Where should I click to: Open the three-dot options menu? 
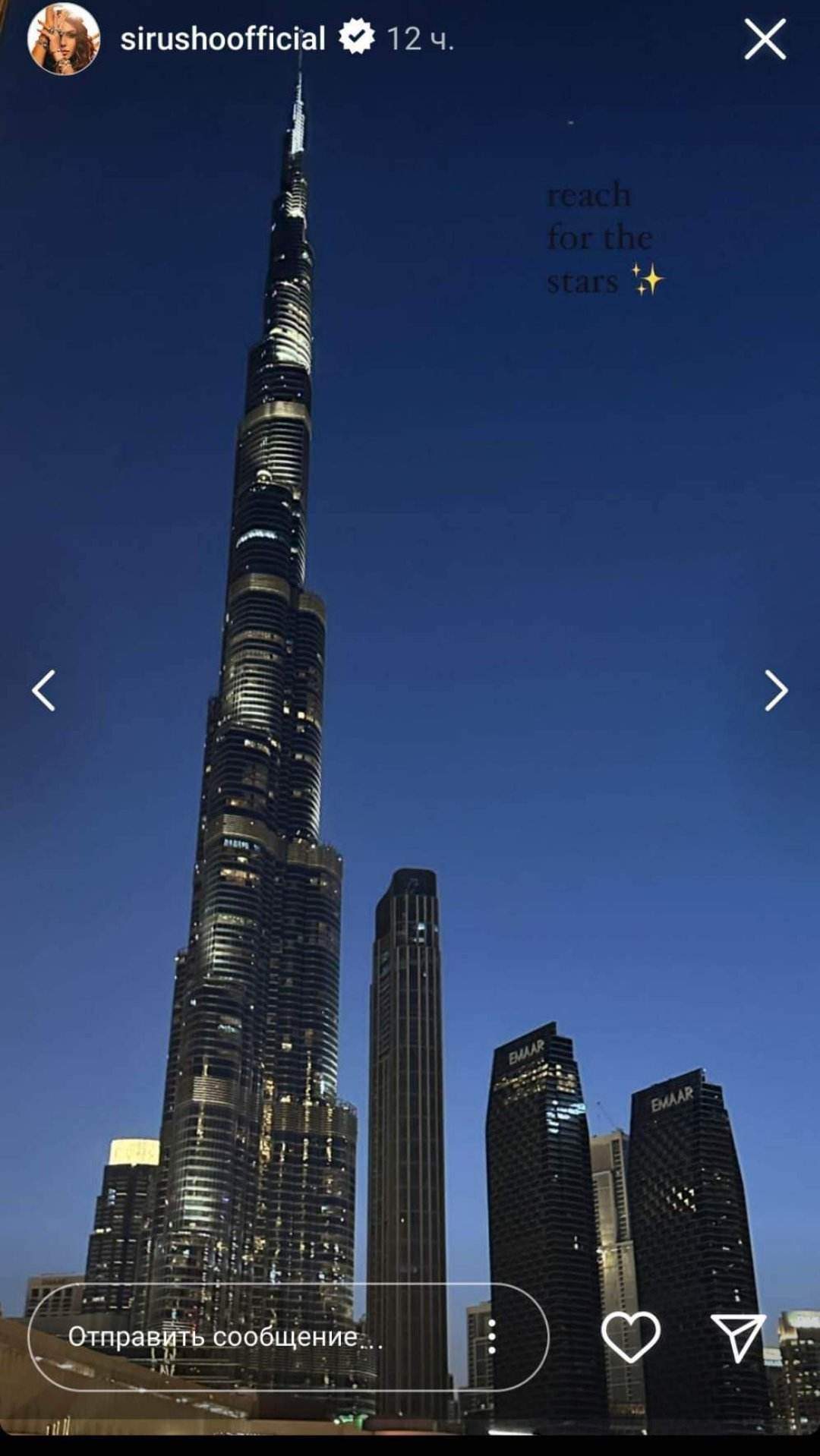(x=492, y=1337)
